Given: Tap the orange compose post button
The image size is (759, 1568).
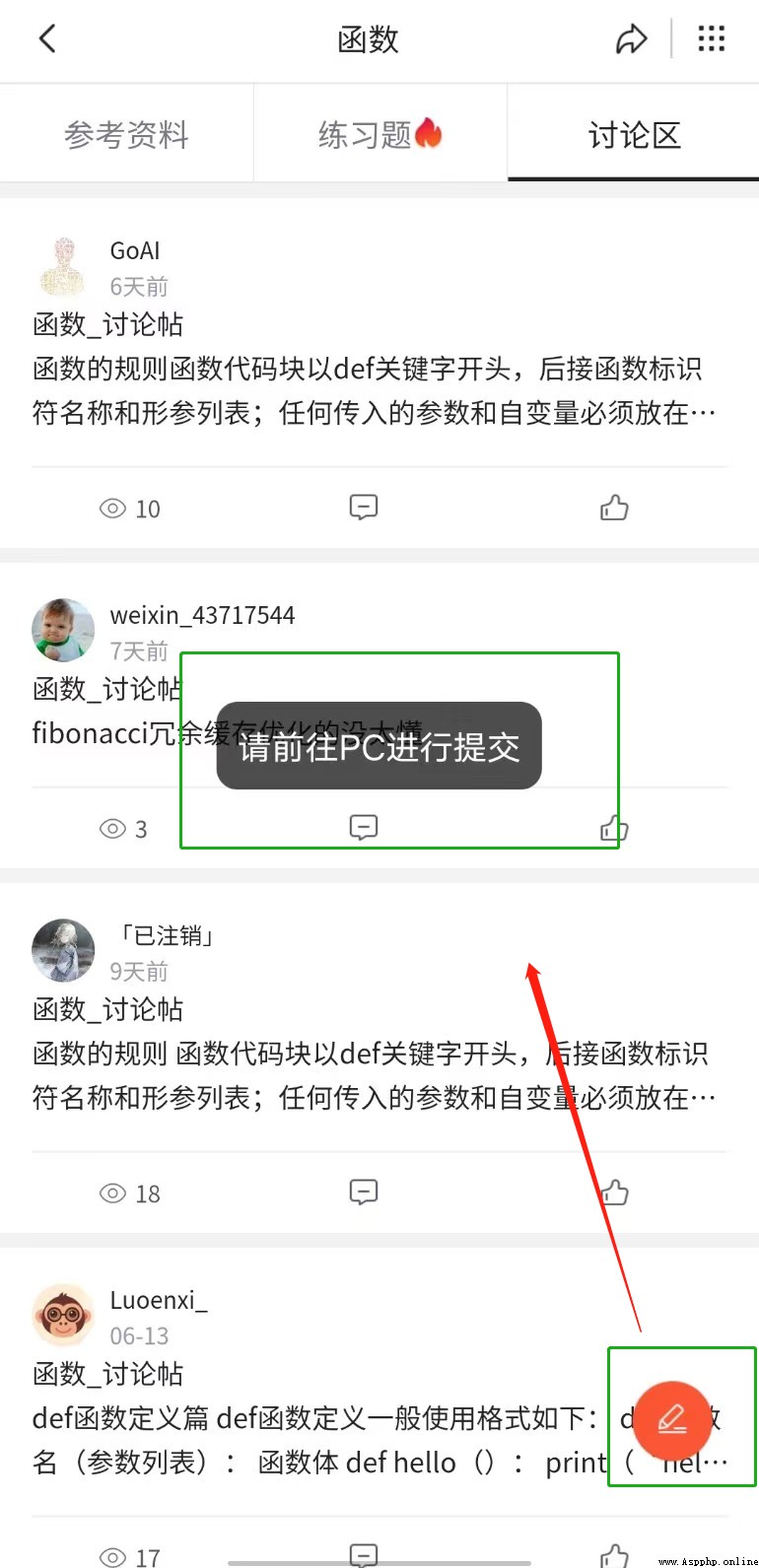Looking at the screenshot, I should click(671, 1419).
